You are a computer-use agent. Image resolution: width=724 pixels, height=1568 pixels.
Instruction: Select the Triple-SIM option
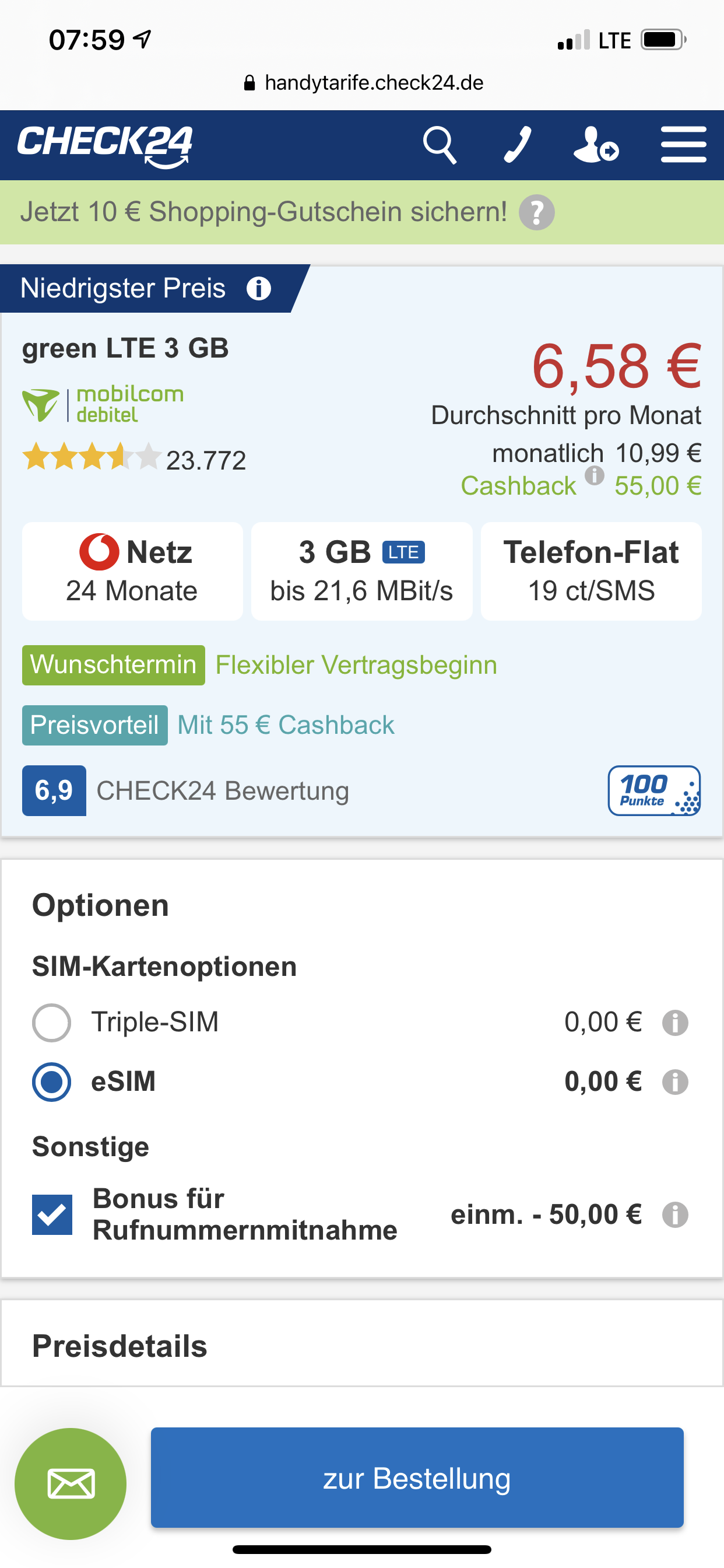52,1023
